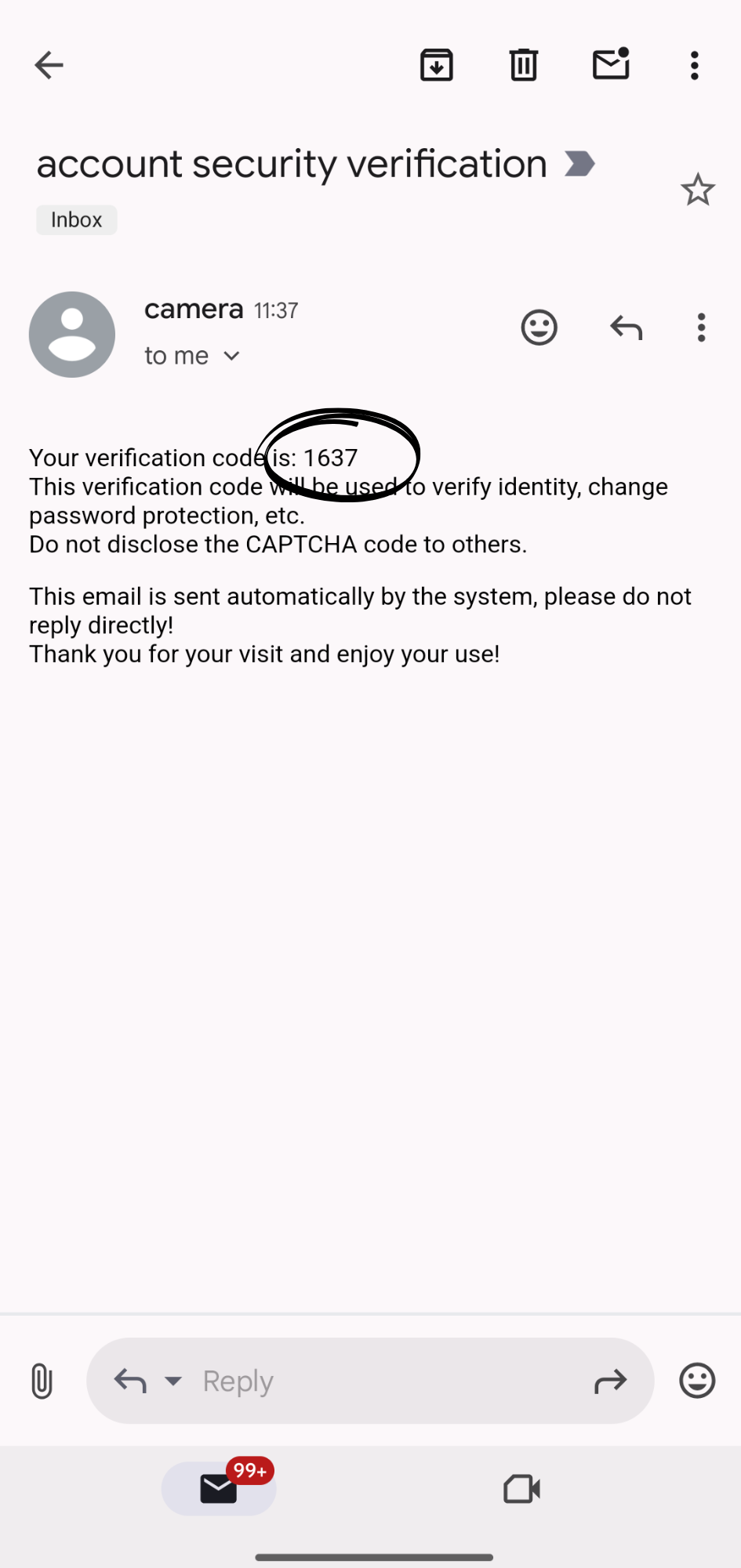Open the reply type dropdown arrow
The height and width of the screenshot is (1568, 741).
(x=173, y=1381)
